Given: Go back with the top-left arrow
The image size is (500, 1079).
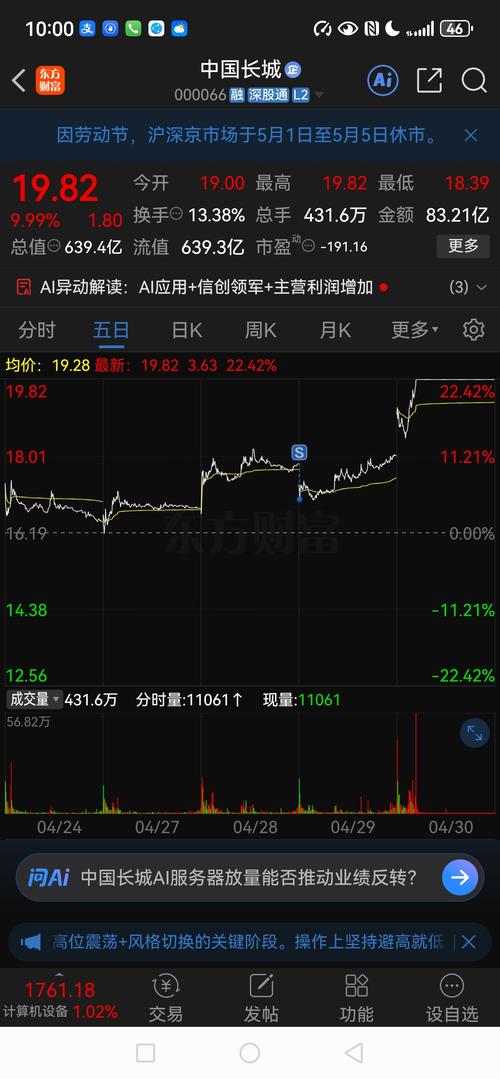Looking at the screenshot, I should coord(19,81).
